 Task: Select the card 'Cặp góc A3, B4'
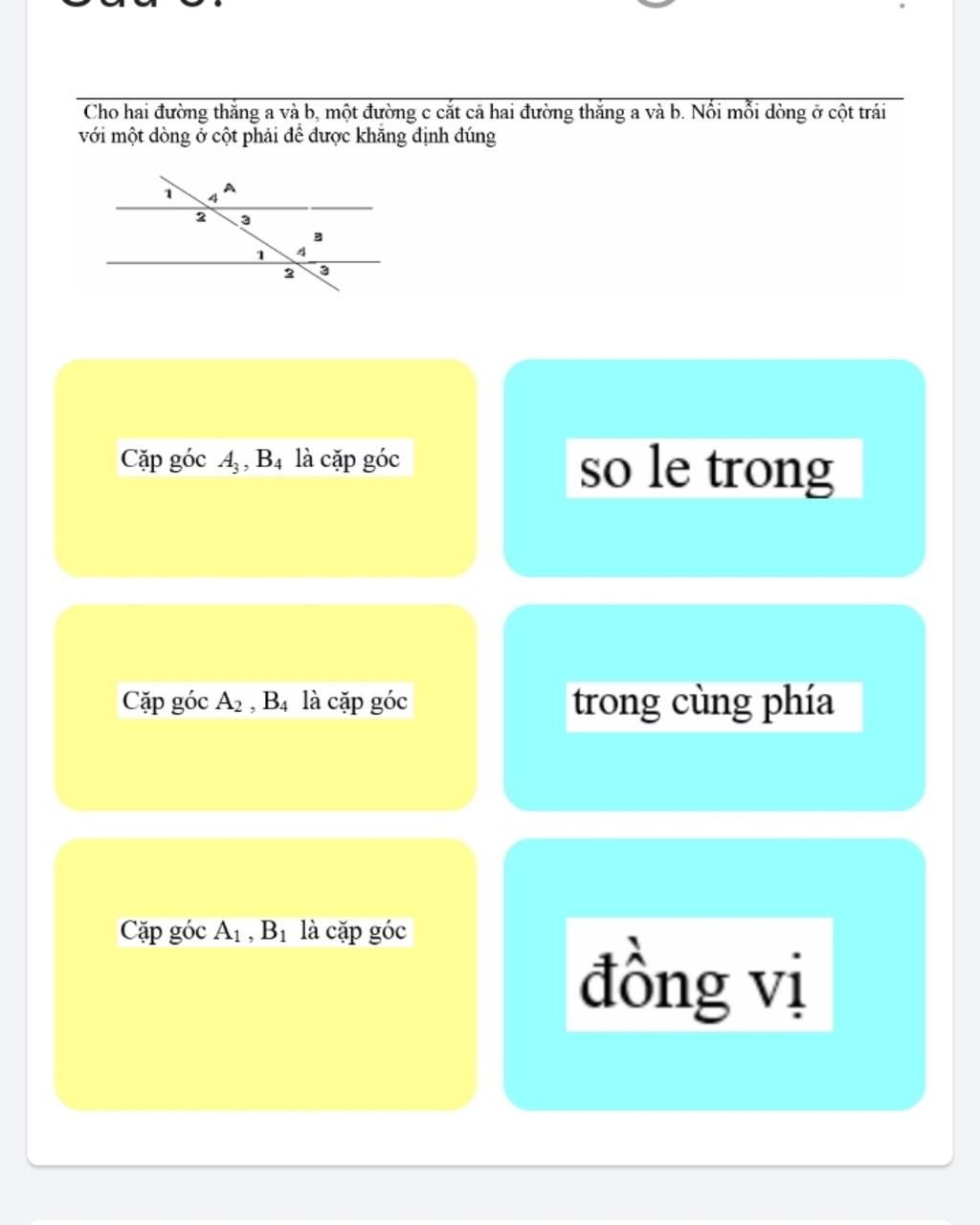pos(265,468)
